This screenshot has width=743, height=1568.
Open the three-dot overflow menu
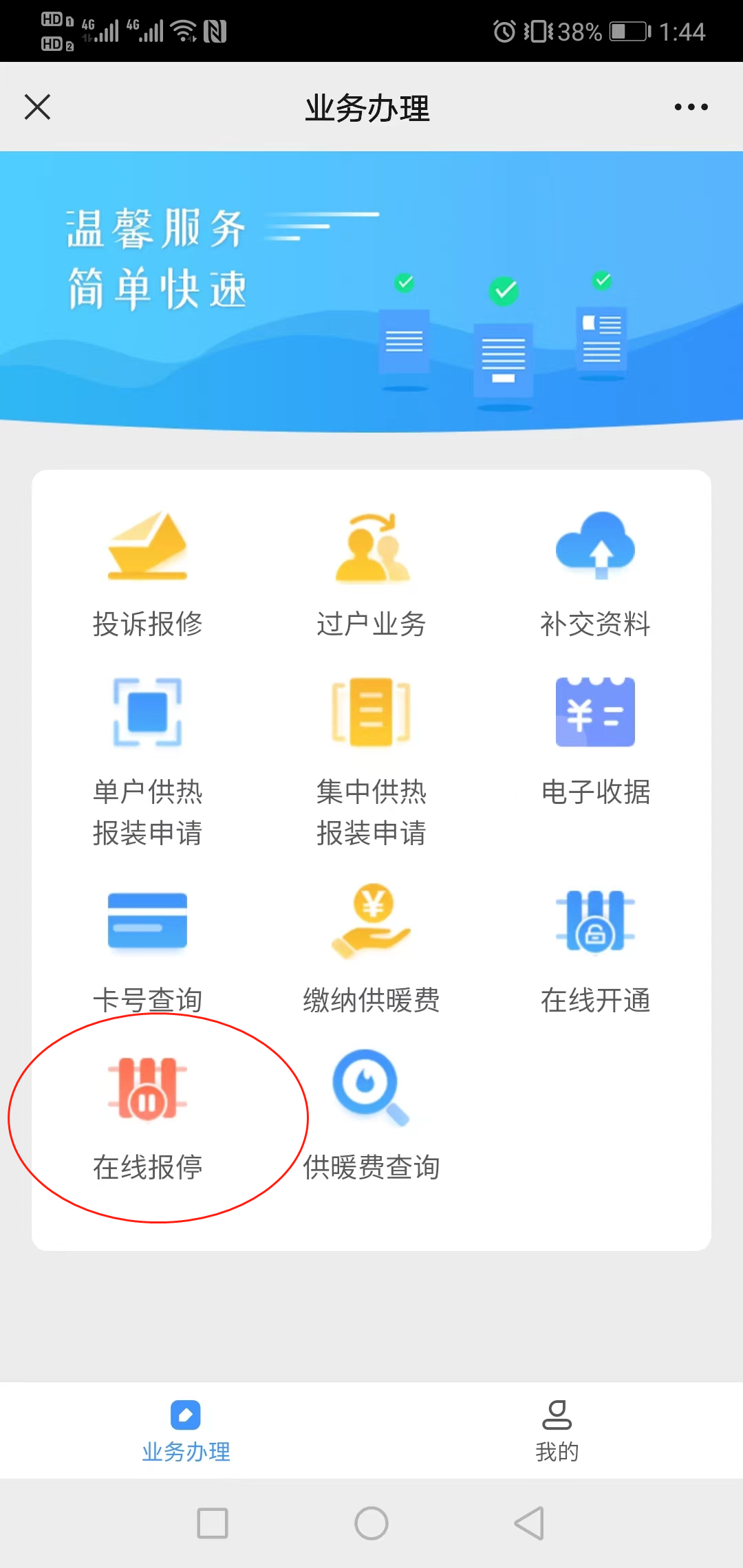pos(691,107)
